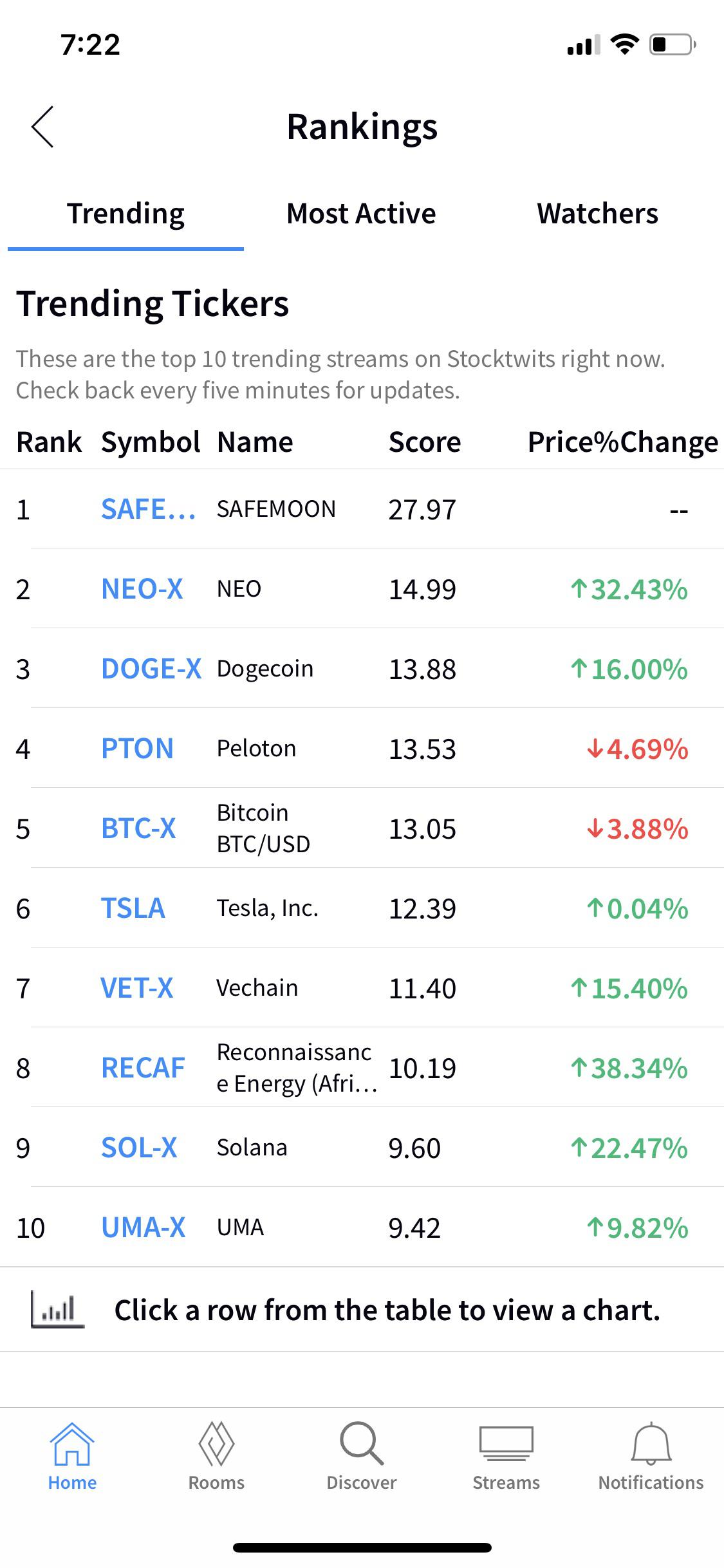The height and width of the screenshot is (1568, 724).
Task: Click the bar chart icon beside the hint text
Action: coord(57,1309)
